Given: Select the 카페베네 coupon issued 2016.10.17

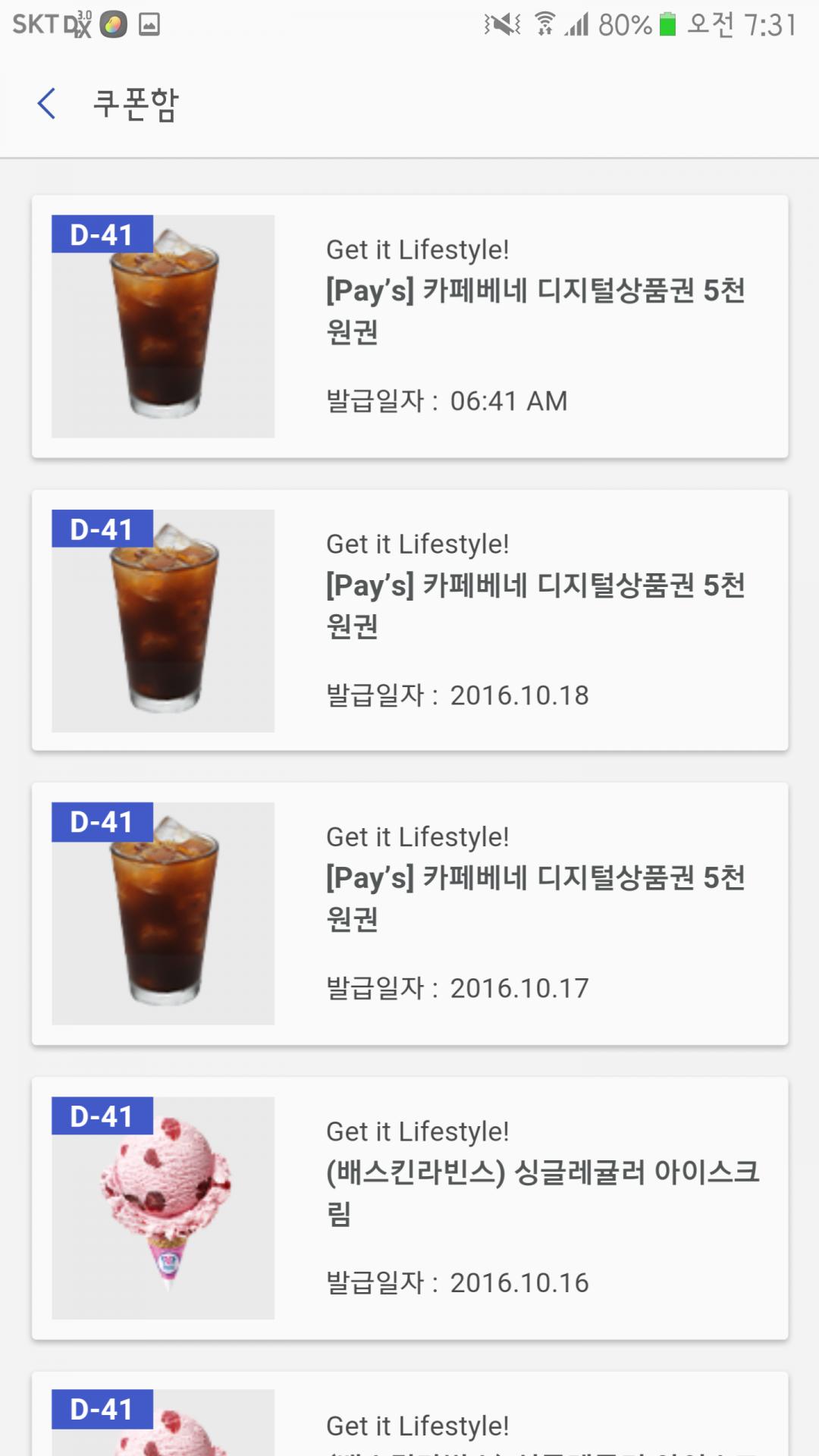Looking at the screenshot, I should (x=409, y=913).
